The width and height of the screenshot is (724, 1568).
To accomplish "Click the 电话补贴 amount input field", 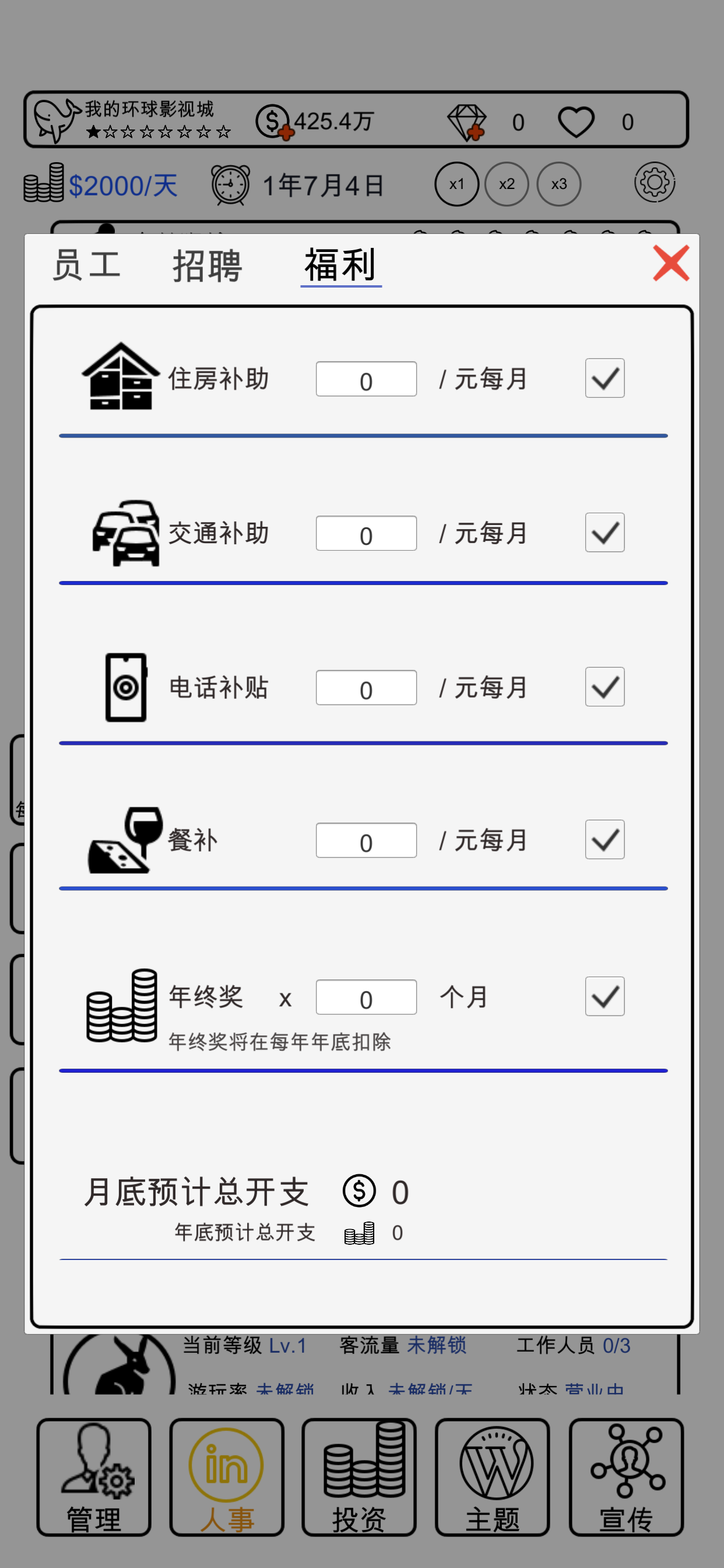I will tap(365, 688).
